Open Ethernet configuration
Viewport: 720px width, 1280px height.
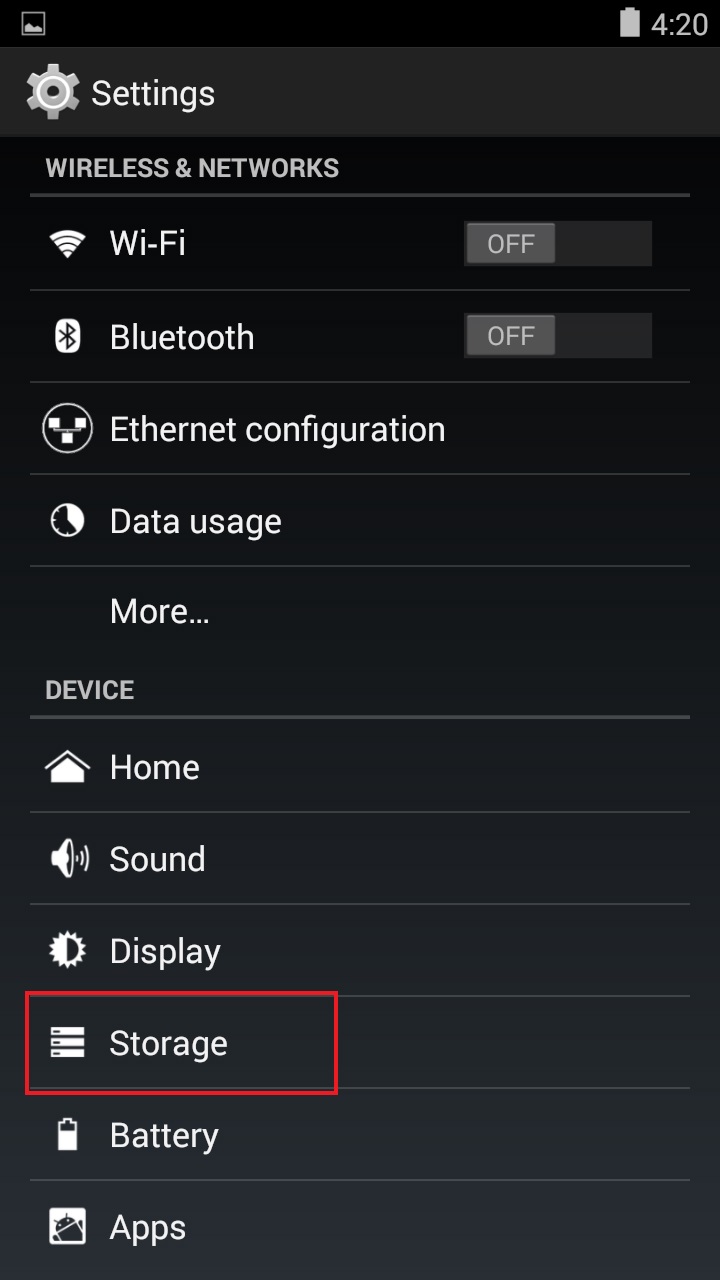[x=360, y=429]
